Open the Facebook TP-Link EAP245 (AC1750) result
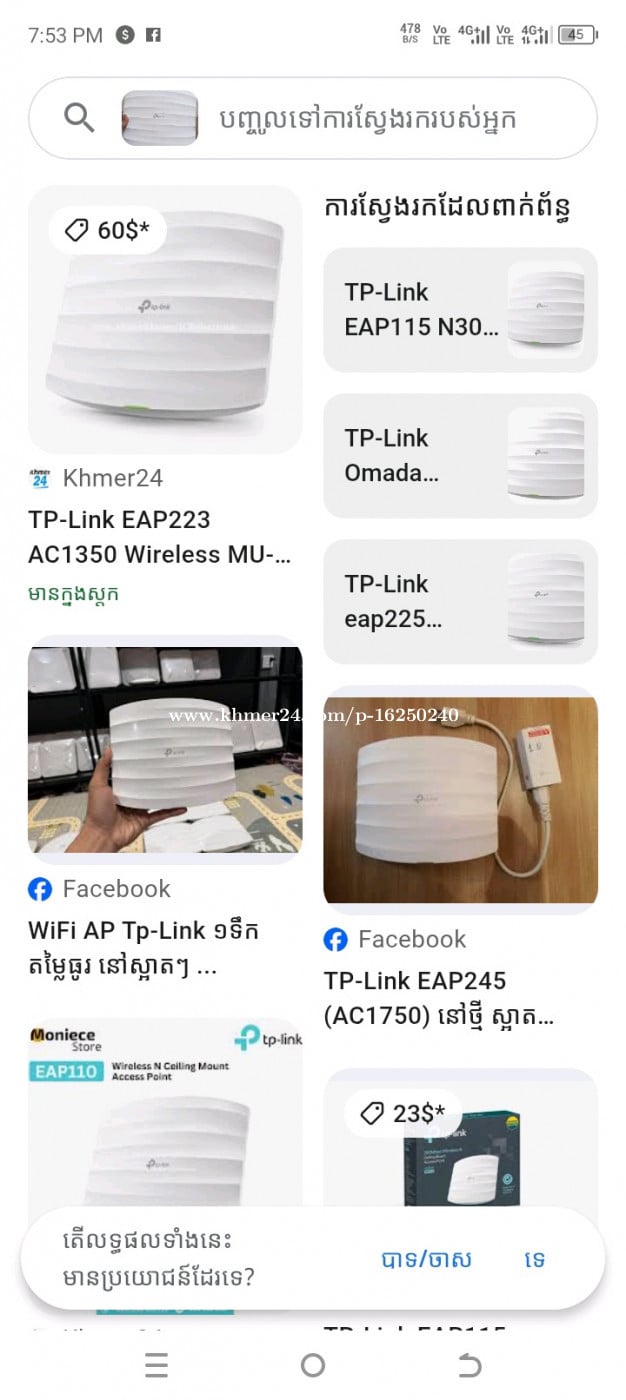The width and height of the screenshot is (626, 1400). (x=460, y=800)
